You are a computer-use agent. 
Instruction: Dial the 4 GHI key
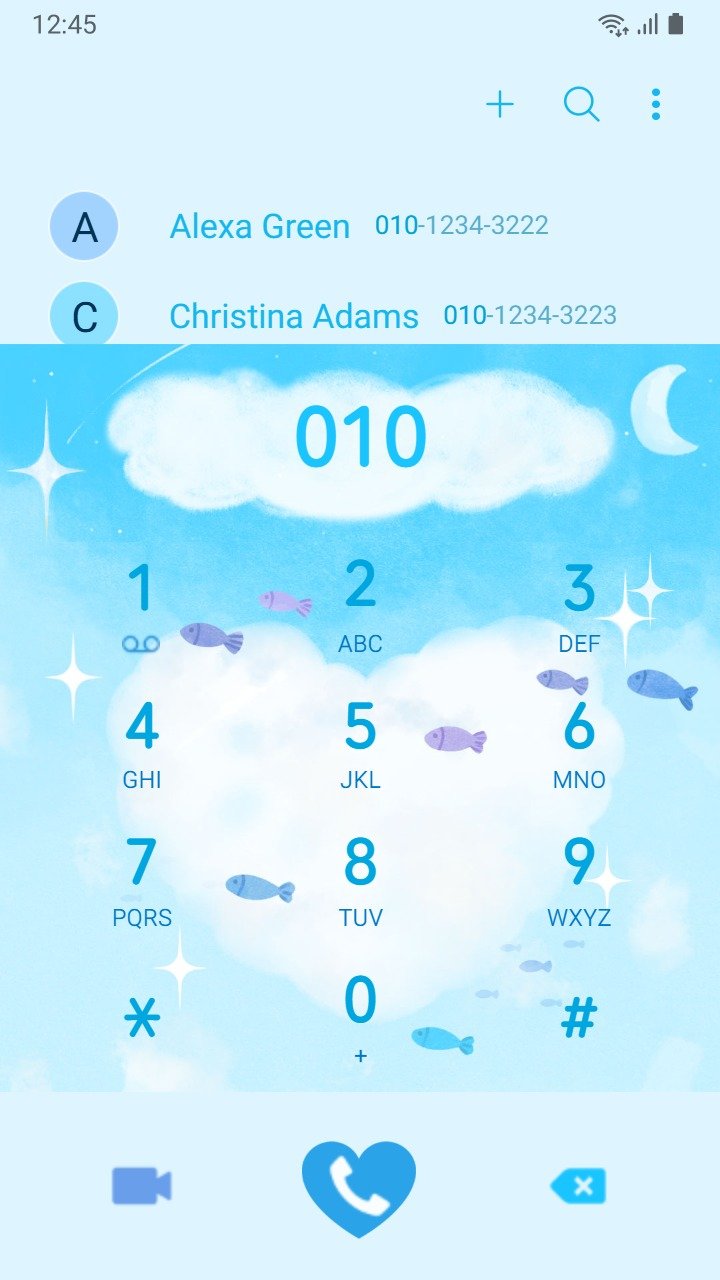pos(141,745)
